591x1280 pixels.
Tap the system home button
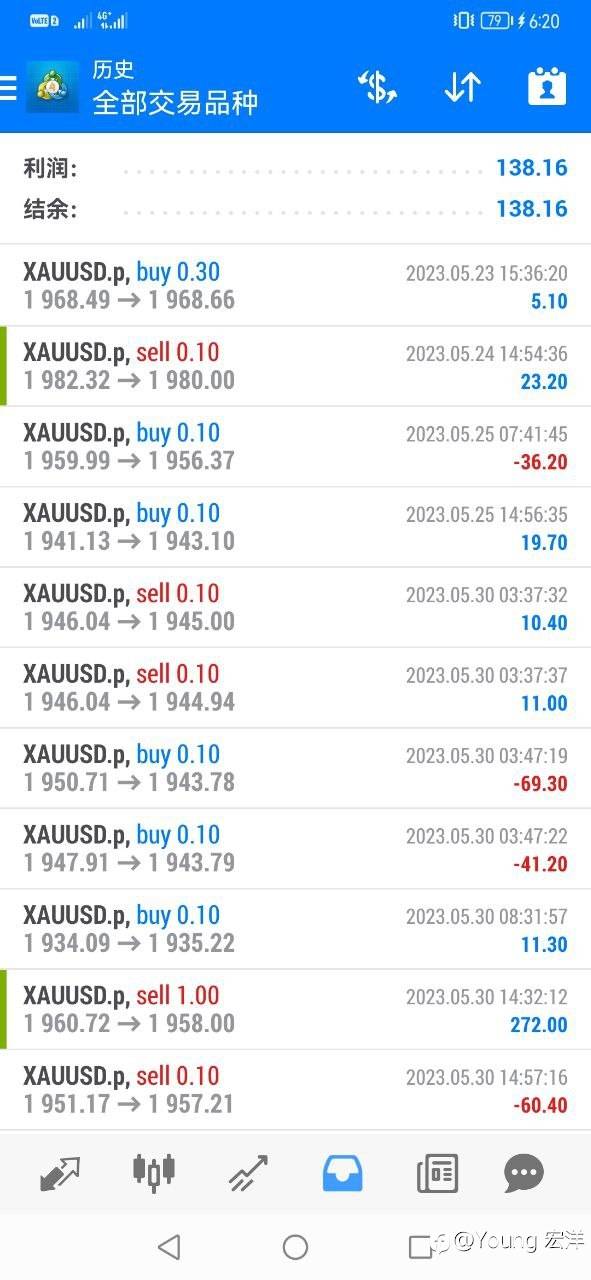point(295,1246)
